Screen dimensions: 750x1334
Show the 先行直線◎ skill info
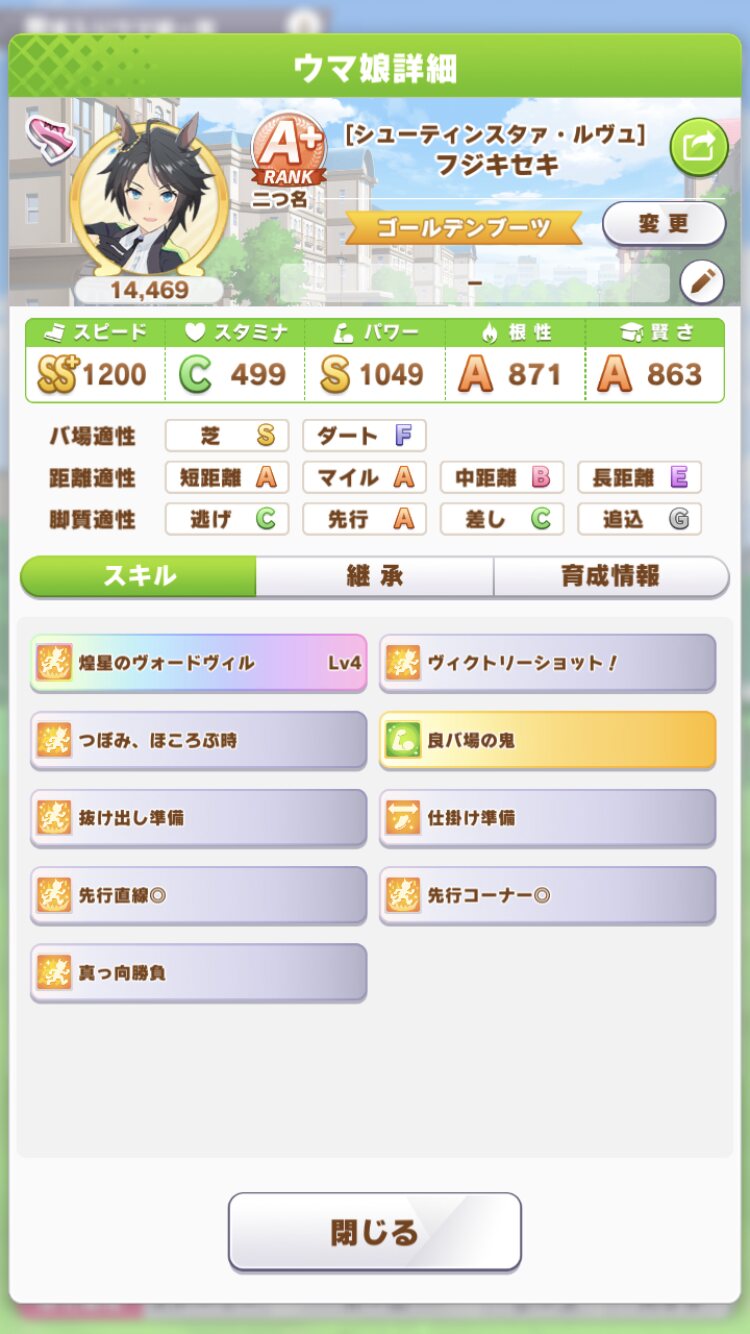198,895
